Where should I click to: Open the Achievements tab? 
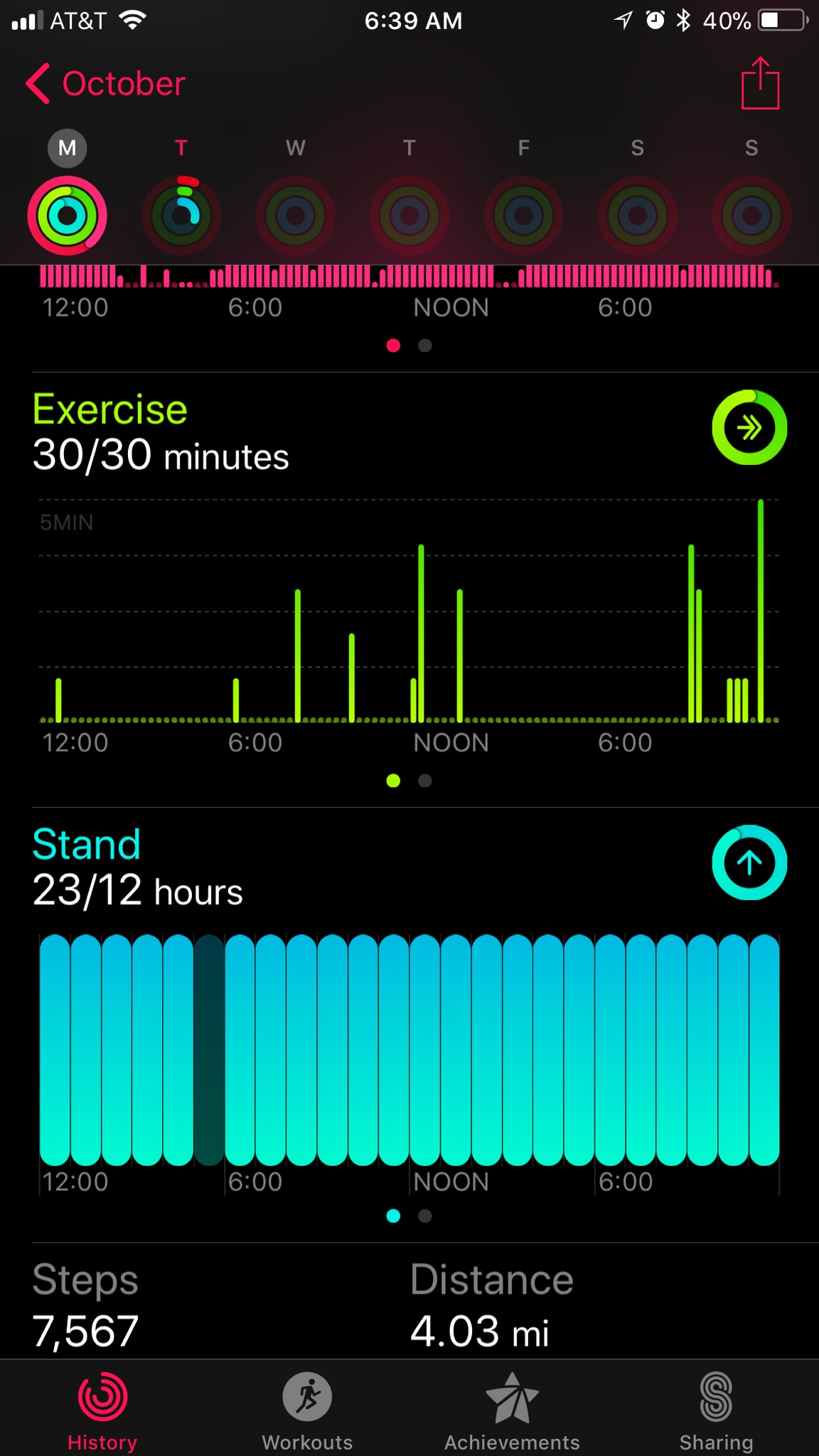(512, 1411)
